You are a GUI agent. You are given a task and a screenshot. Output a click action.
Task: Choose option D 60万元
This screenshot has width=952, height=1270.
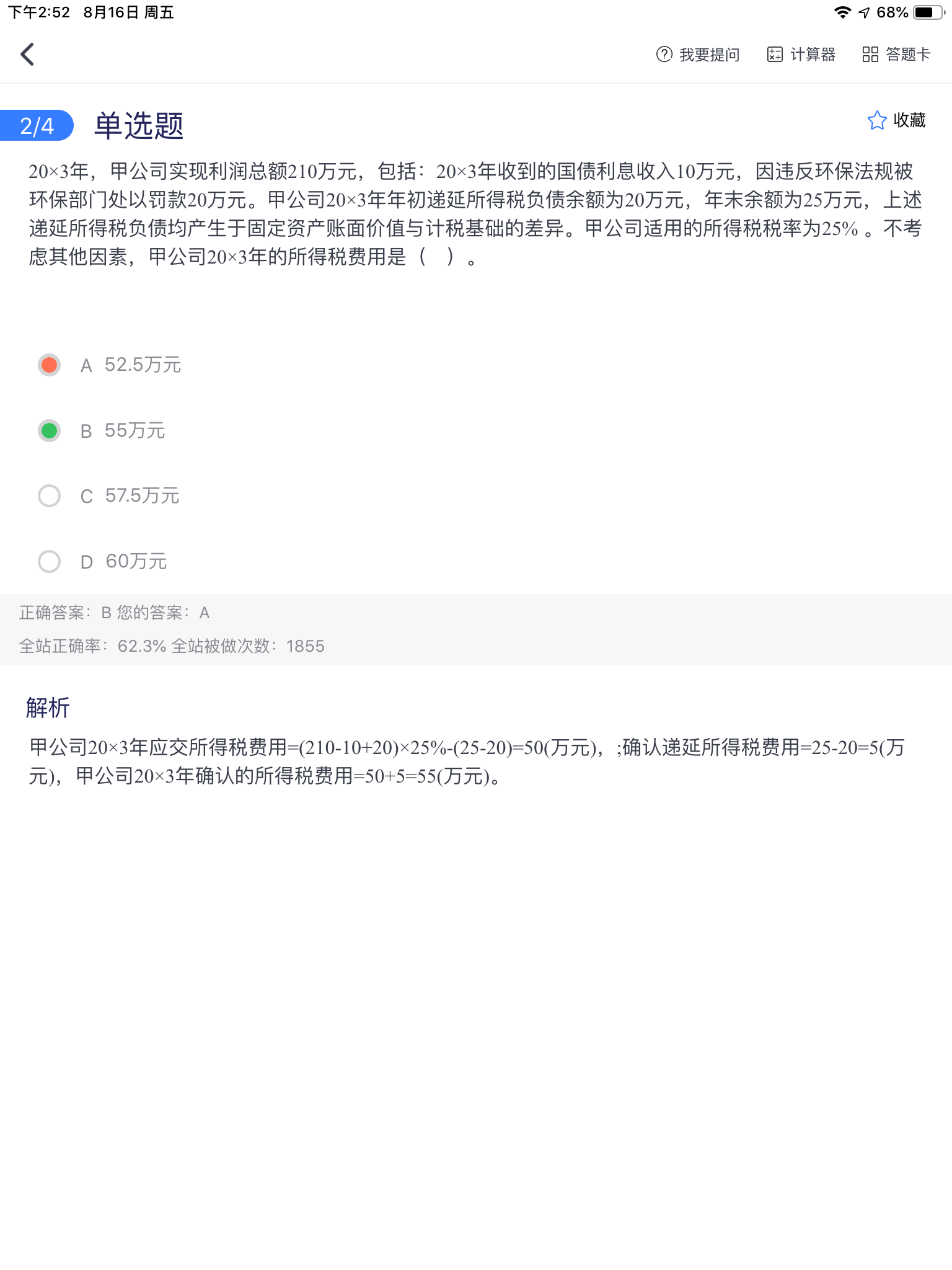50,562
